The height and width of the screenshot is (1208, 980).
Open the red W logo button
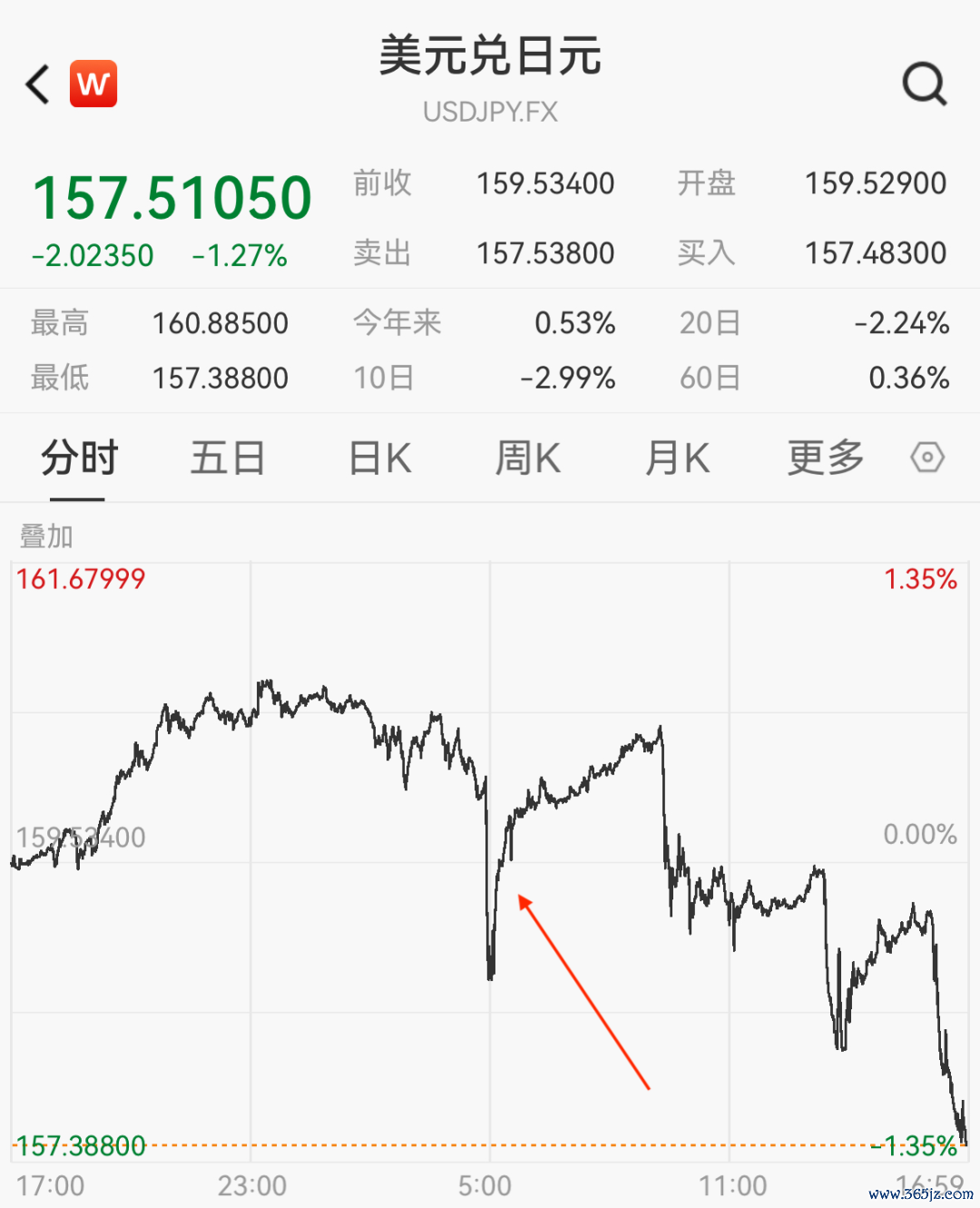point(93,83)
